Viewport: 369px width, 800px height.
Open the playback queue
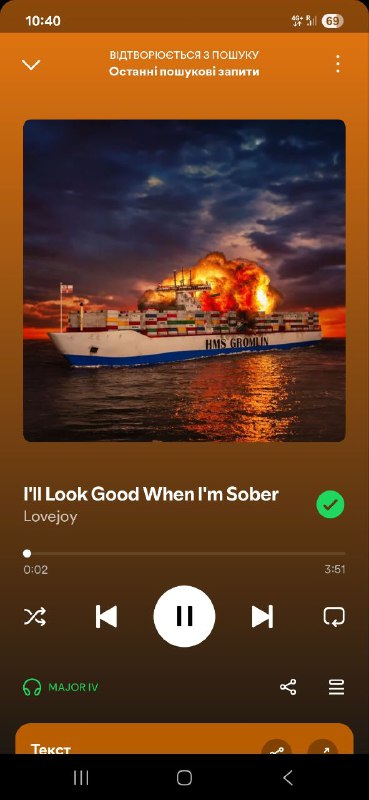point(336,687)
